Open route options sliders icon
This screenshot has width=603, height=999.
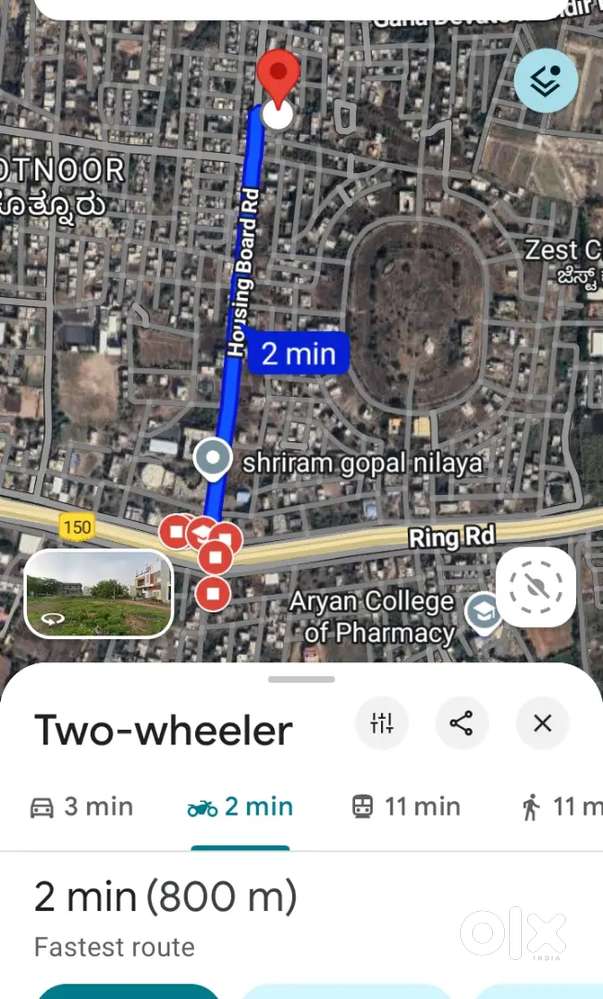pos(382,723)
